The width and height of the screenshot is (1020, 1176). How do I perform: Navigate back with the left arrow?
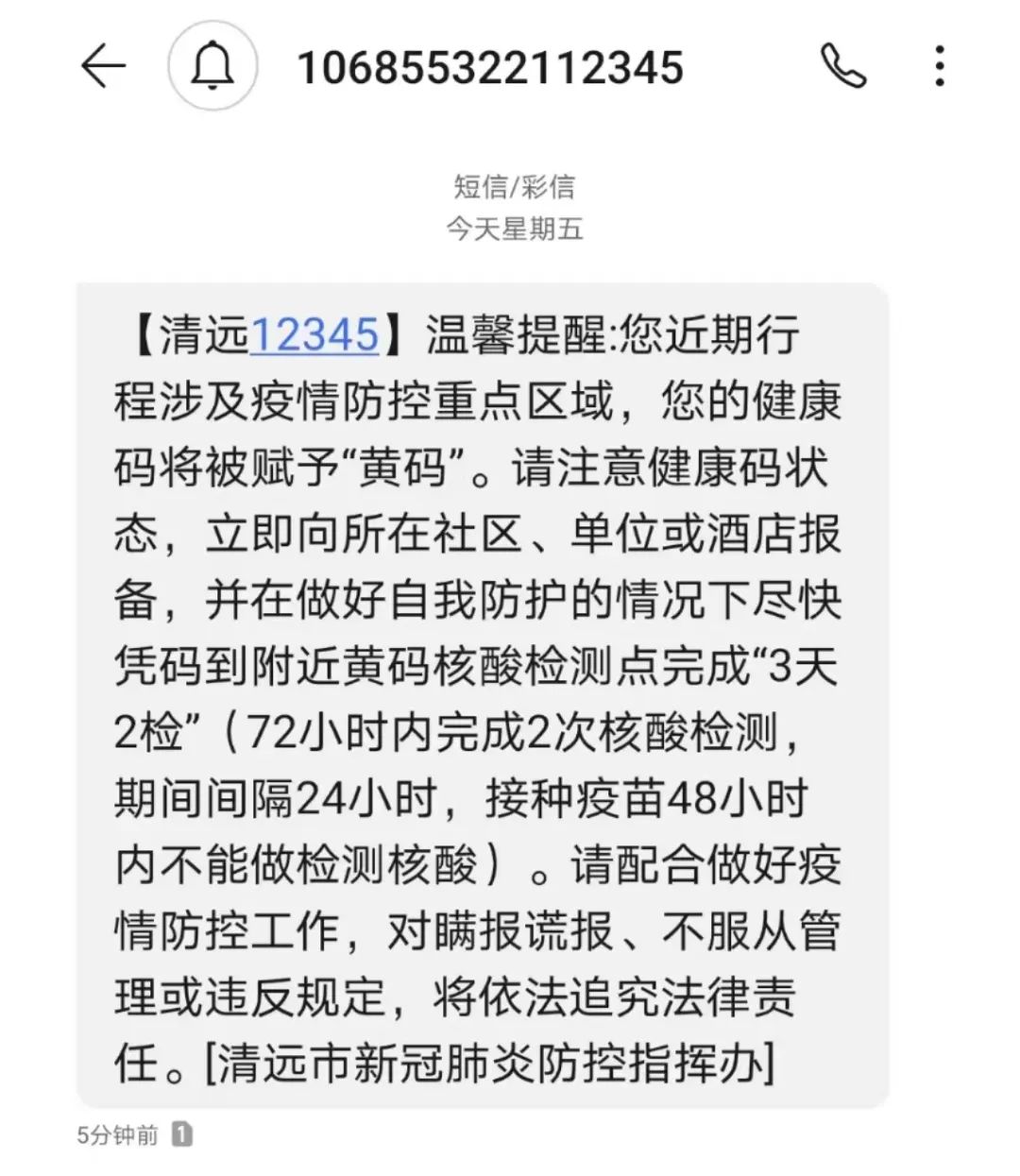point(107,66)
